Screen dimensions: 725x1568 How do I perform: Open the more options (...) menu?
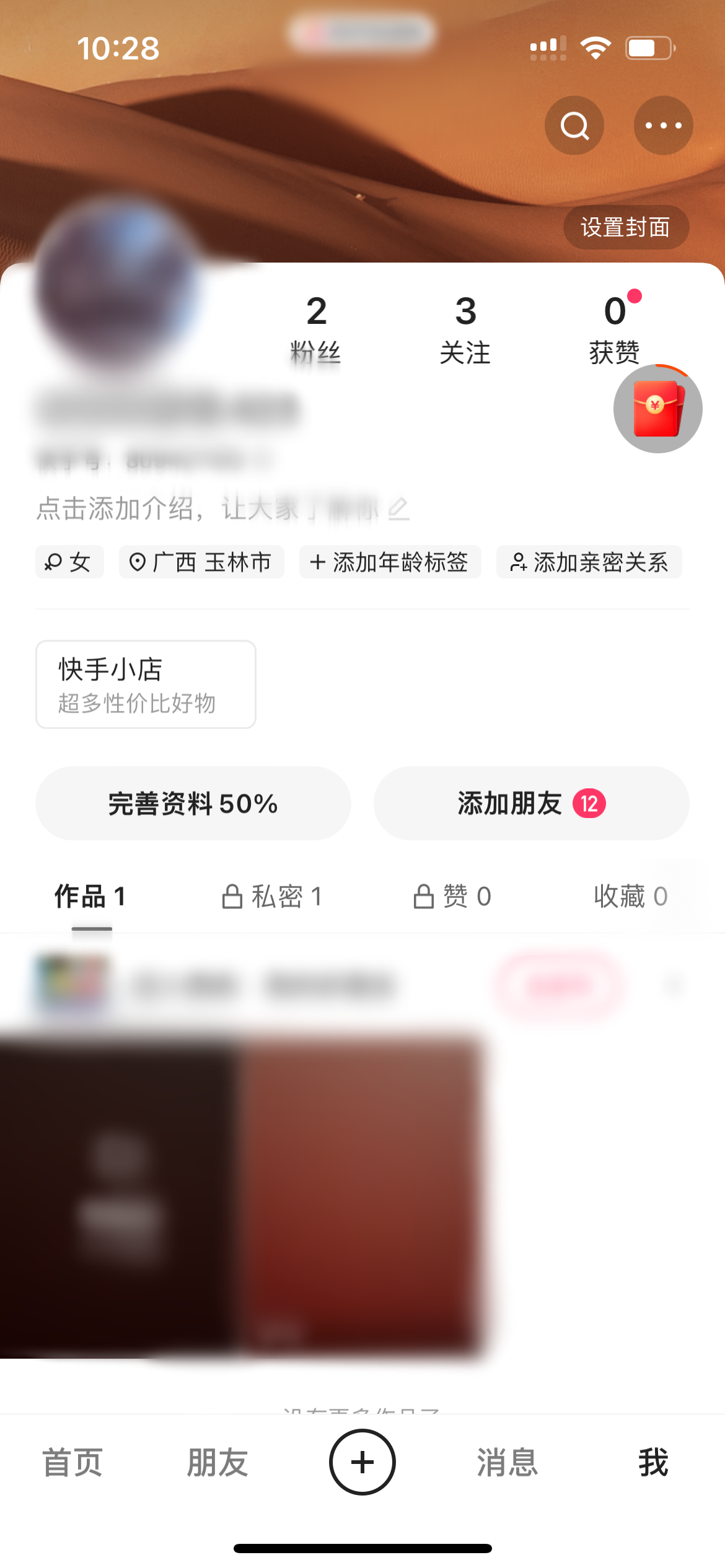tap(662, 126)
